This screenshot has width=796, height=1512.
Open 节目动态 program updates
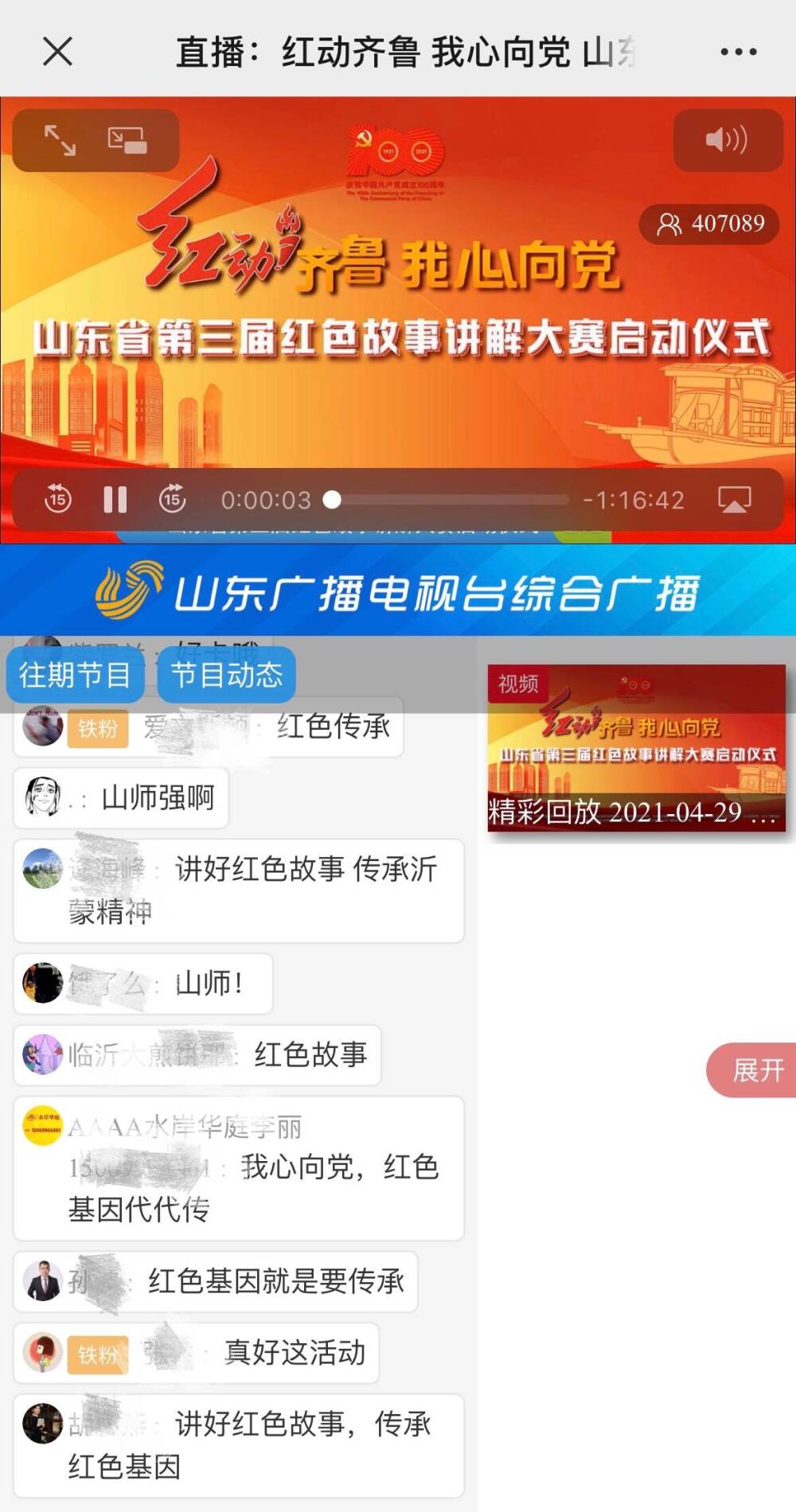click(x=227, y=675)
